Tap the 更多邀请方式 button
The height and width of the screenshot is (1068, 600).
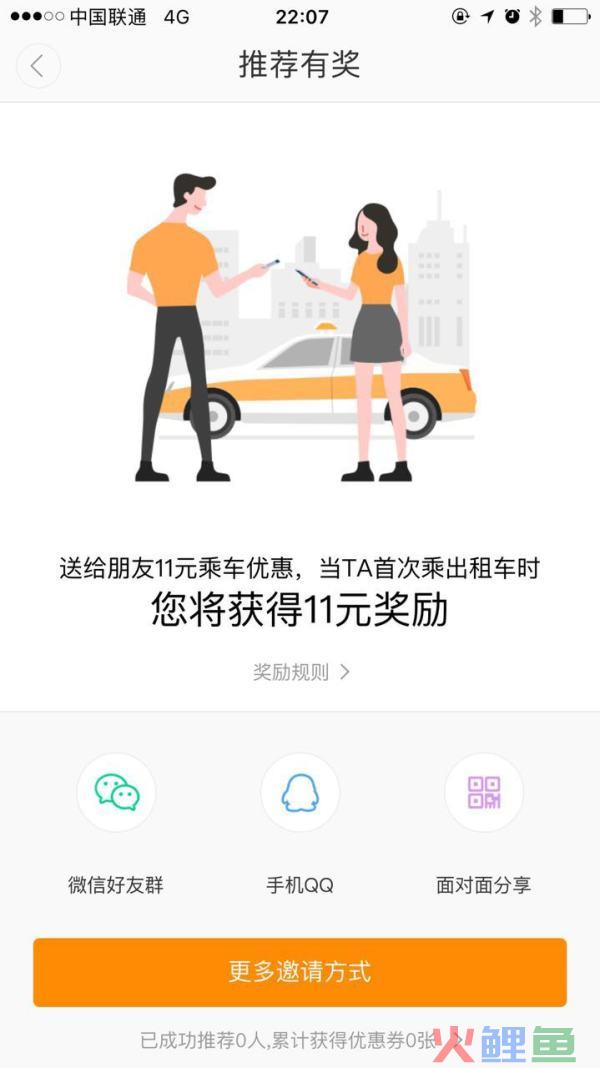300,971
